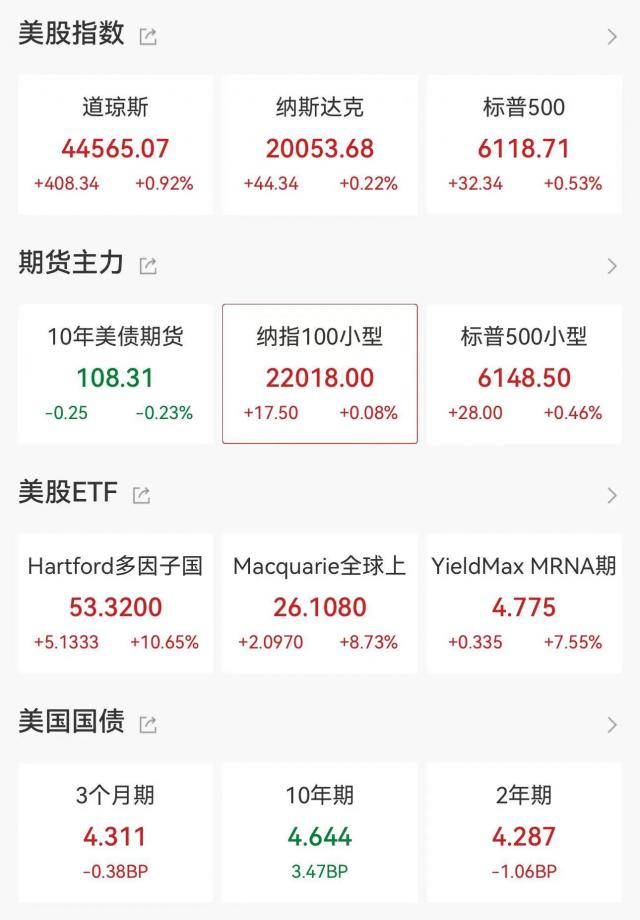Open the 2年期 treasury card
Image resolution: width=640 pixels, height=920 pixels.
[524, 831]
